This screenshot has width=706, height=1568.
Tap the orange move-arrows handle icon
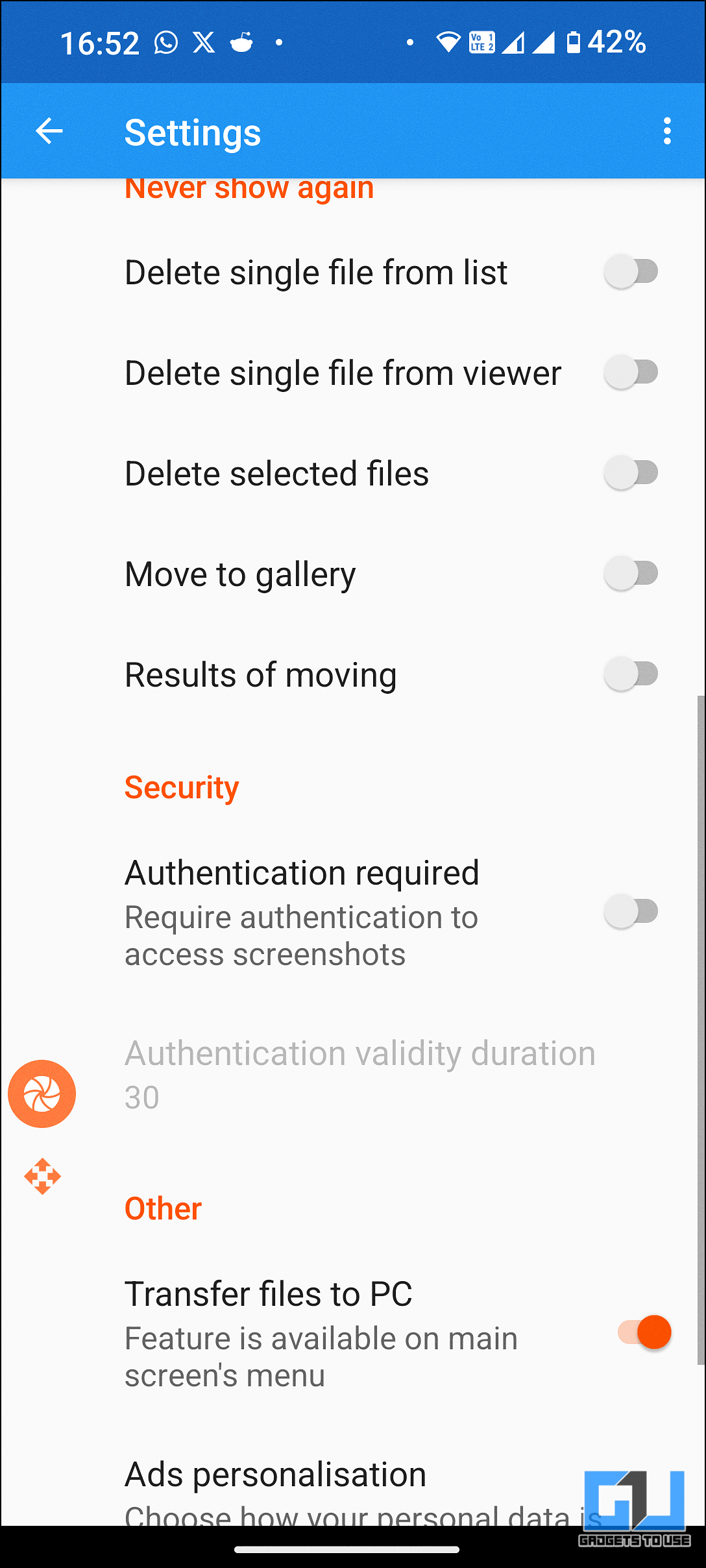[42, 1176]
